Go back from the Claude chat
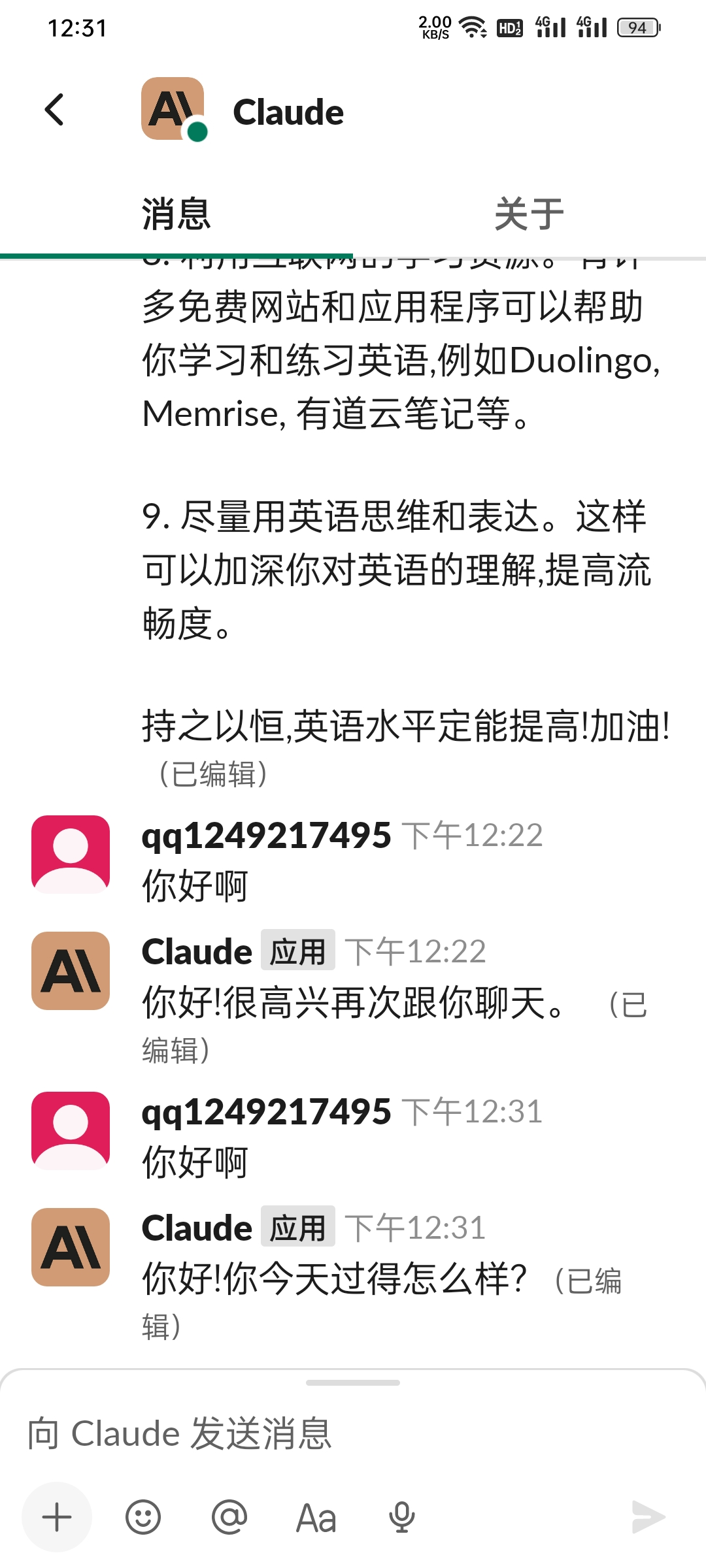 (x=55, y=110)
